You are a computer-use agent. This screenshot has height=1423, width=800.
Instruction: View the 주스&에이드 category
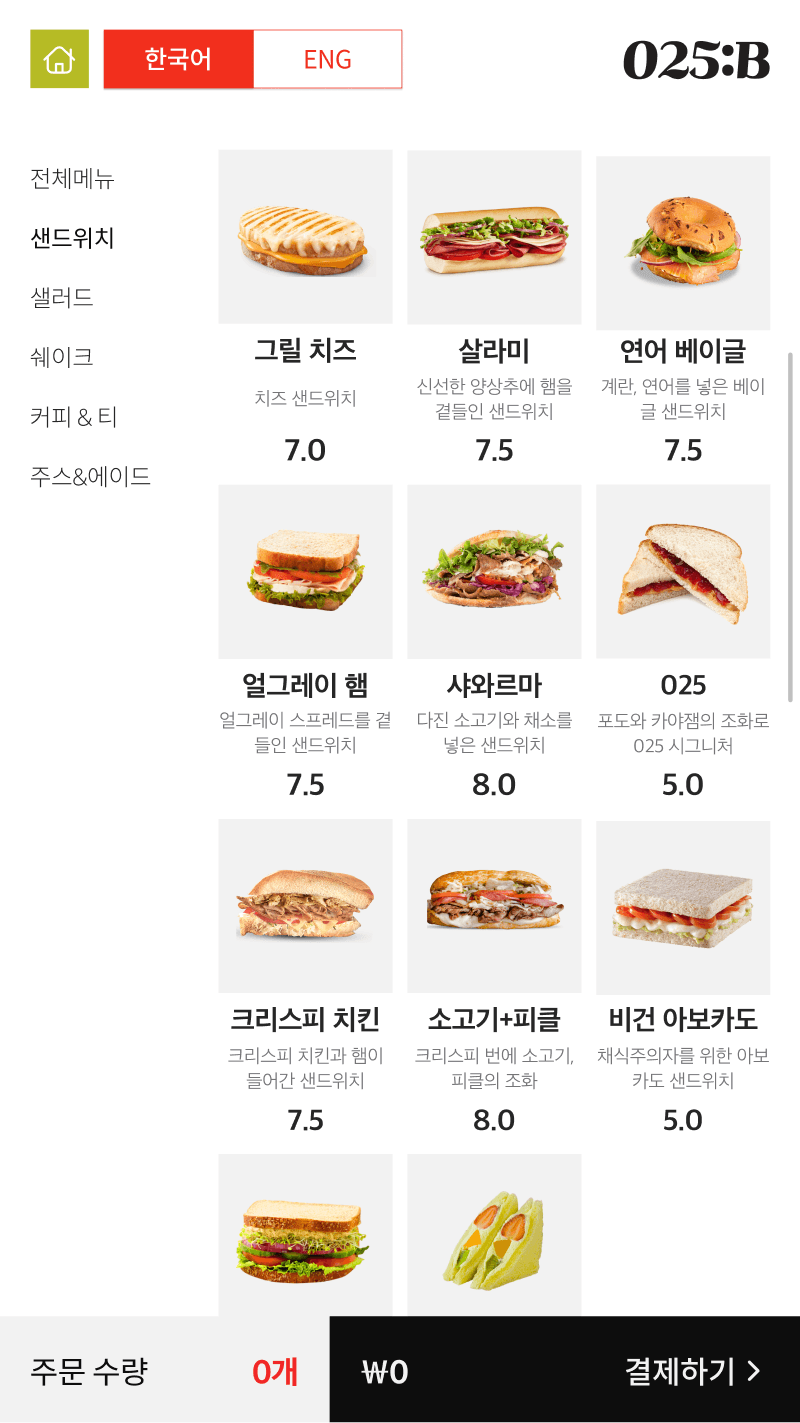pos(90,476)
